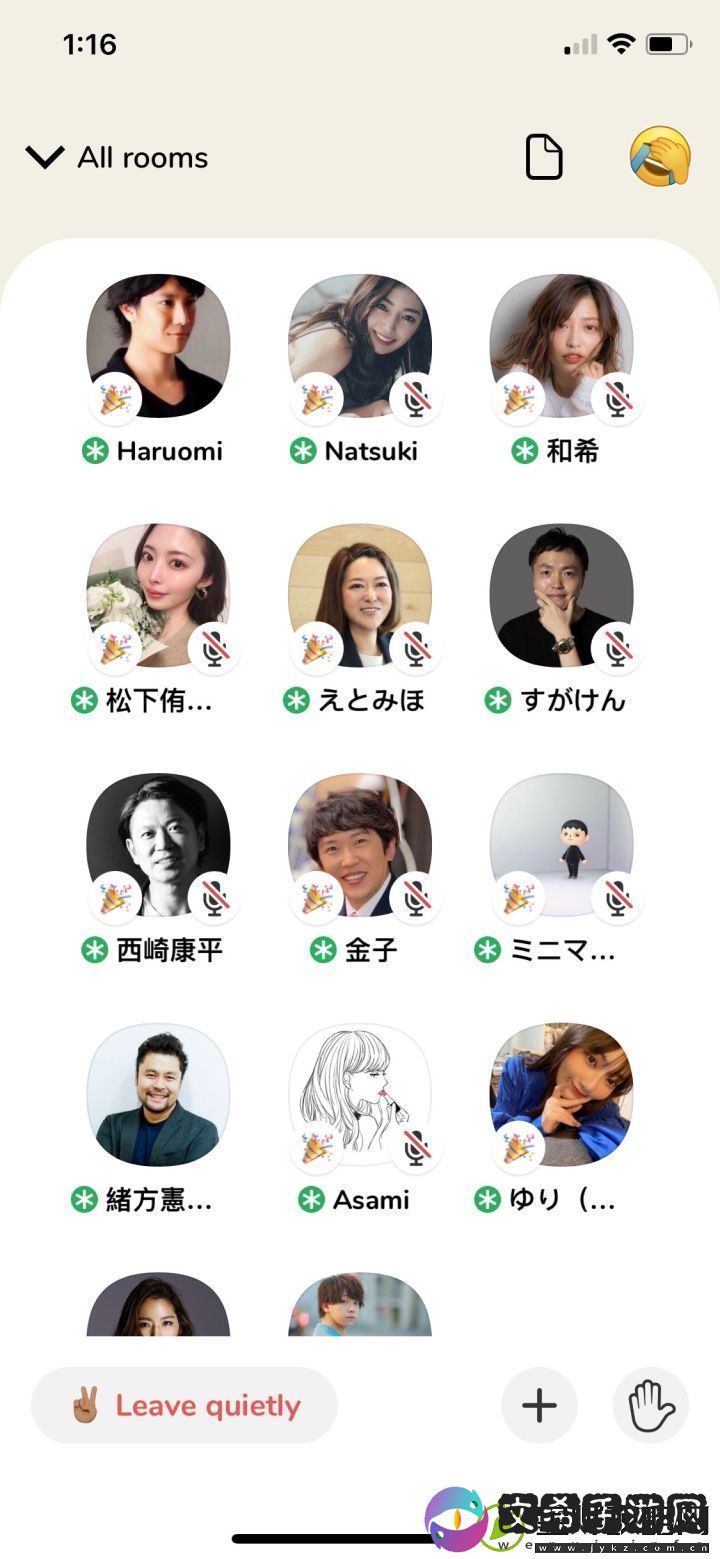This screenshot has height=1559, width=720.
Task: Open Haruomi's speaker profile
Action: (x=158, y=346)
